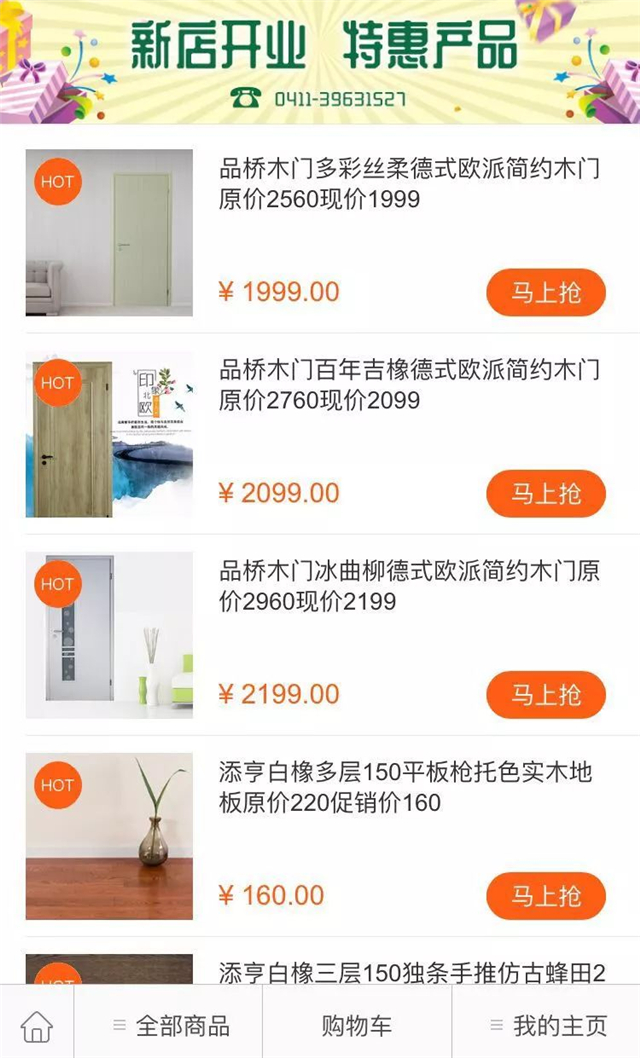Tap 马上抢 for the ¥160.00 flooring

coord(546,895)
